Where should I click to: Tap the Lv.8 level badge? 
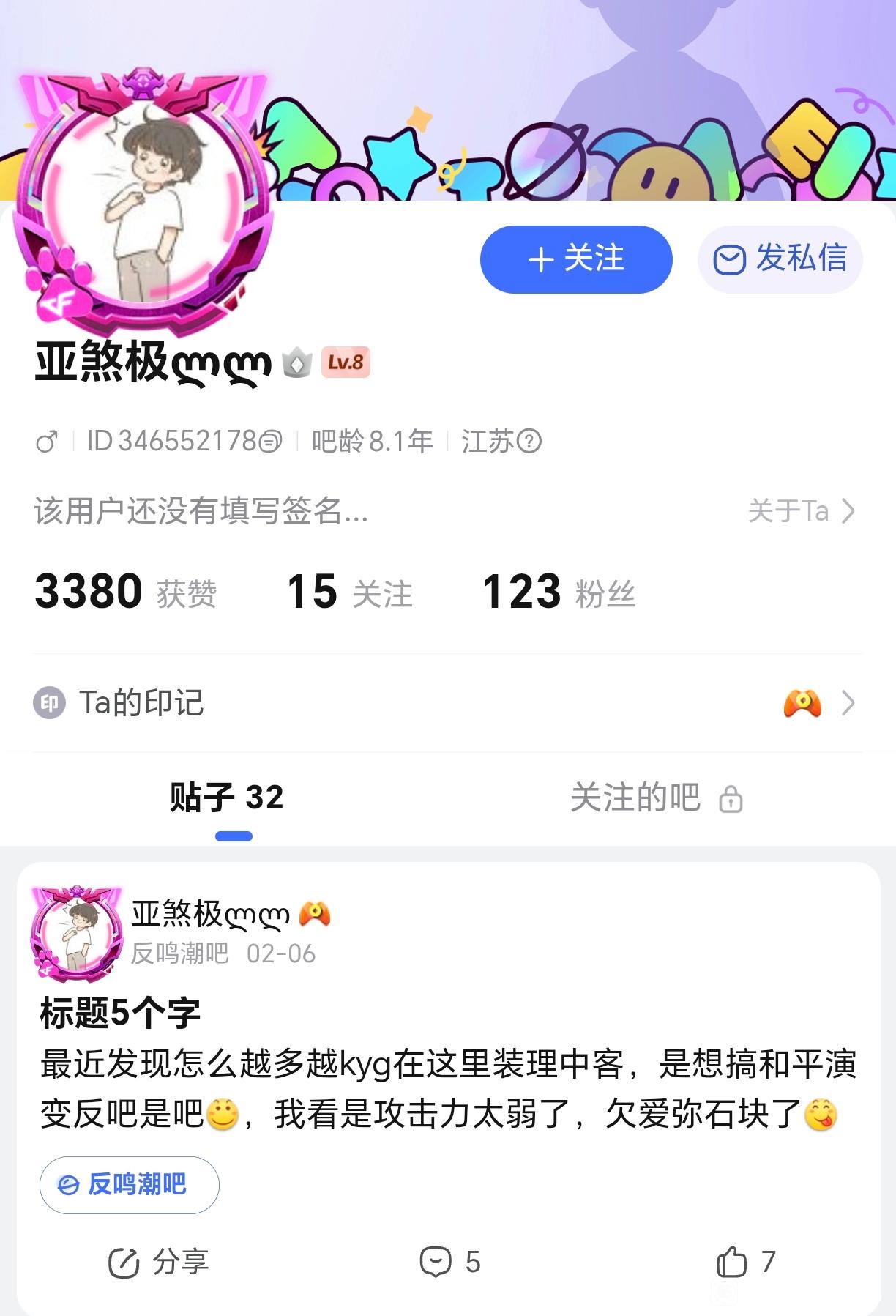[346, 363]
